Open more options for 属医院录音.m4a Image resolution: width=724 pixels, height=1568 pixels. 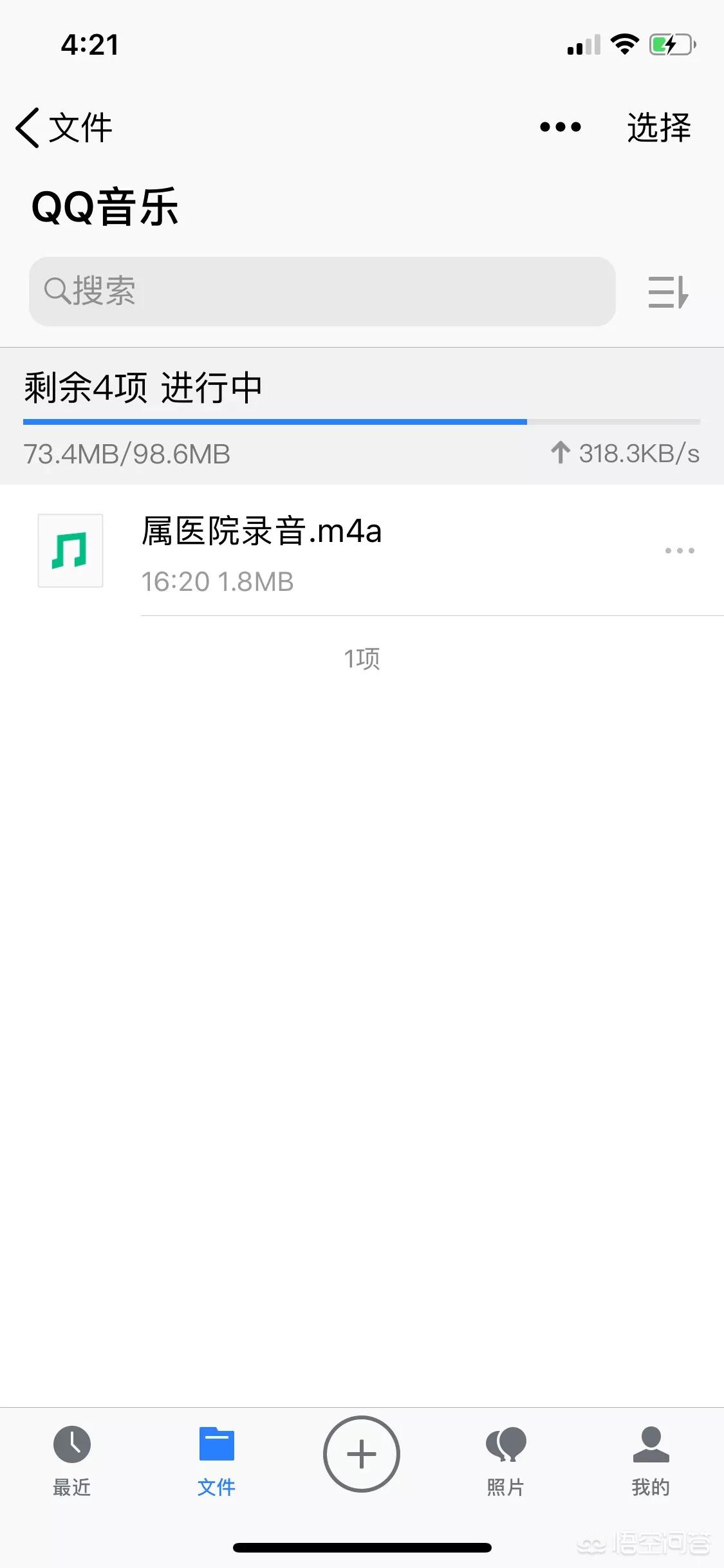(x=680, y=551)
